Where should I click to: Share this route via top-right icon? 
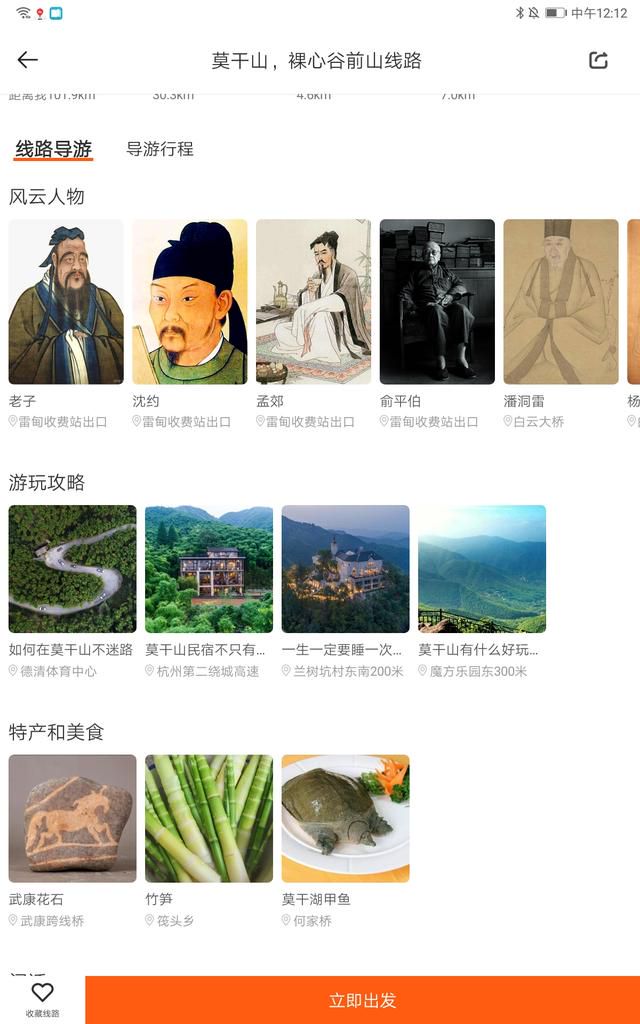(598, 60)
